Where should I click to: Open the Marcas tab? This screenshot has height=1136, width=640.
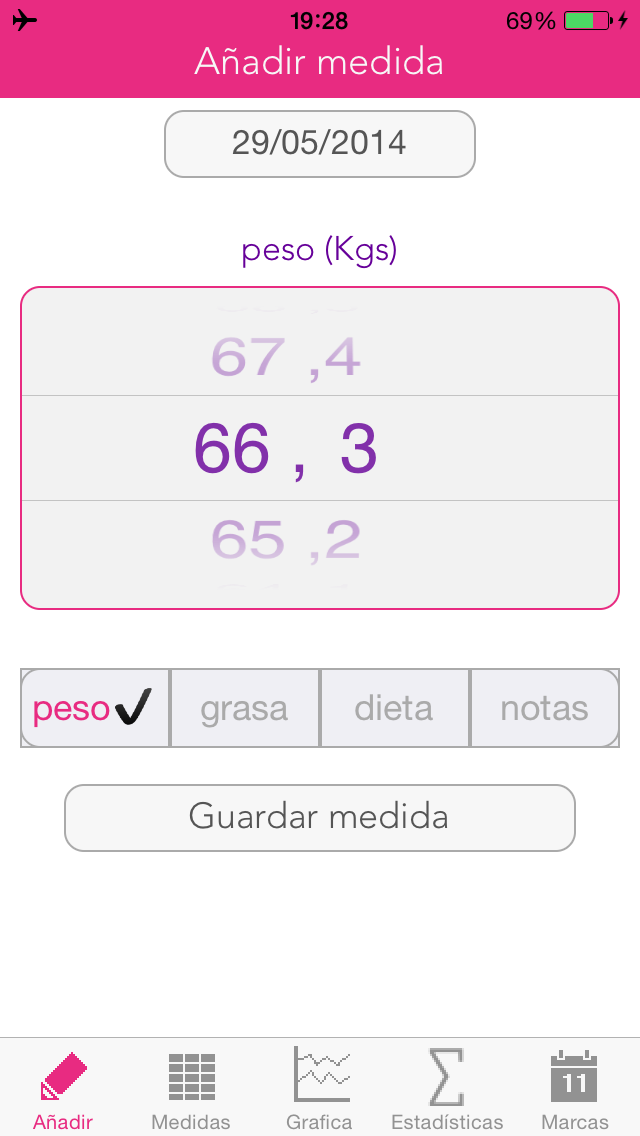575,1089
